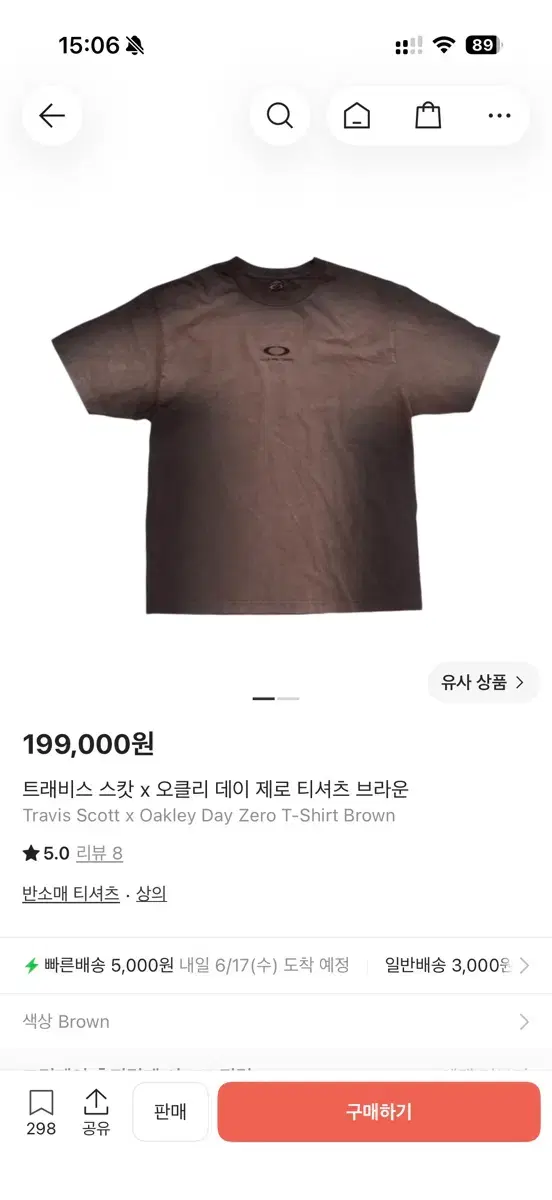Image resolution: width=552 pixels, height=1200 pixels.
Task: Open the 상의 category link
Action: tap(152, 894)
